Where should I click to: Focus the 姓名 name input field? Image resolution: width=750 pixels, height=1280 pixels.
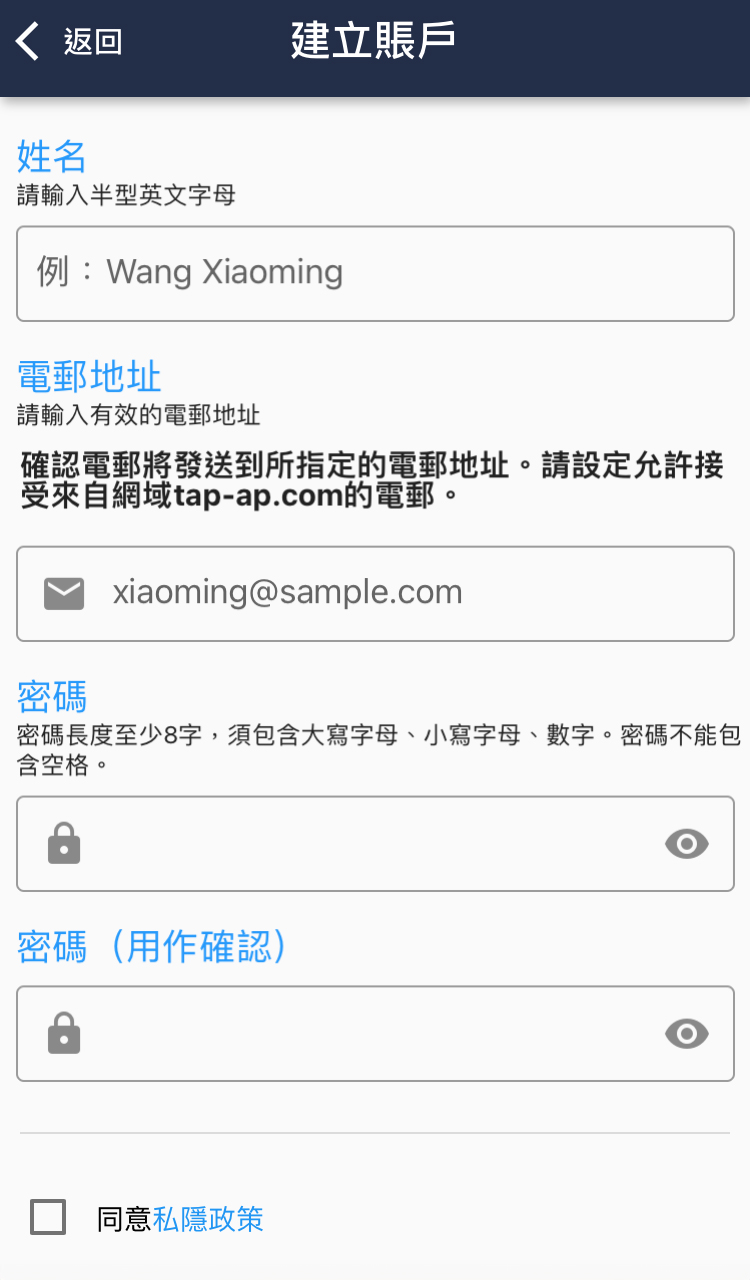pos(375,273)
